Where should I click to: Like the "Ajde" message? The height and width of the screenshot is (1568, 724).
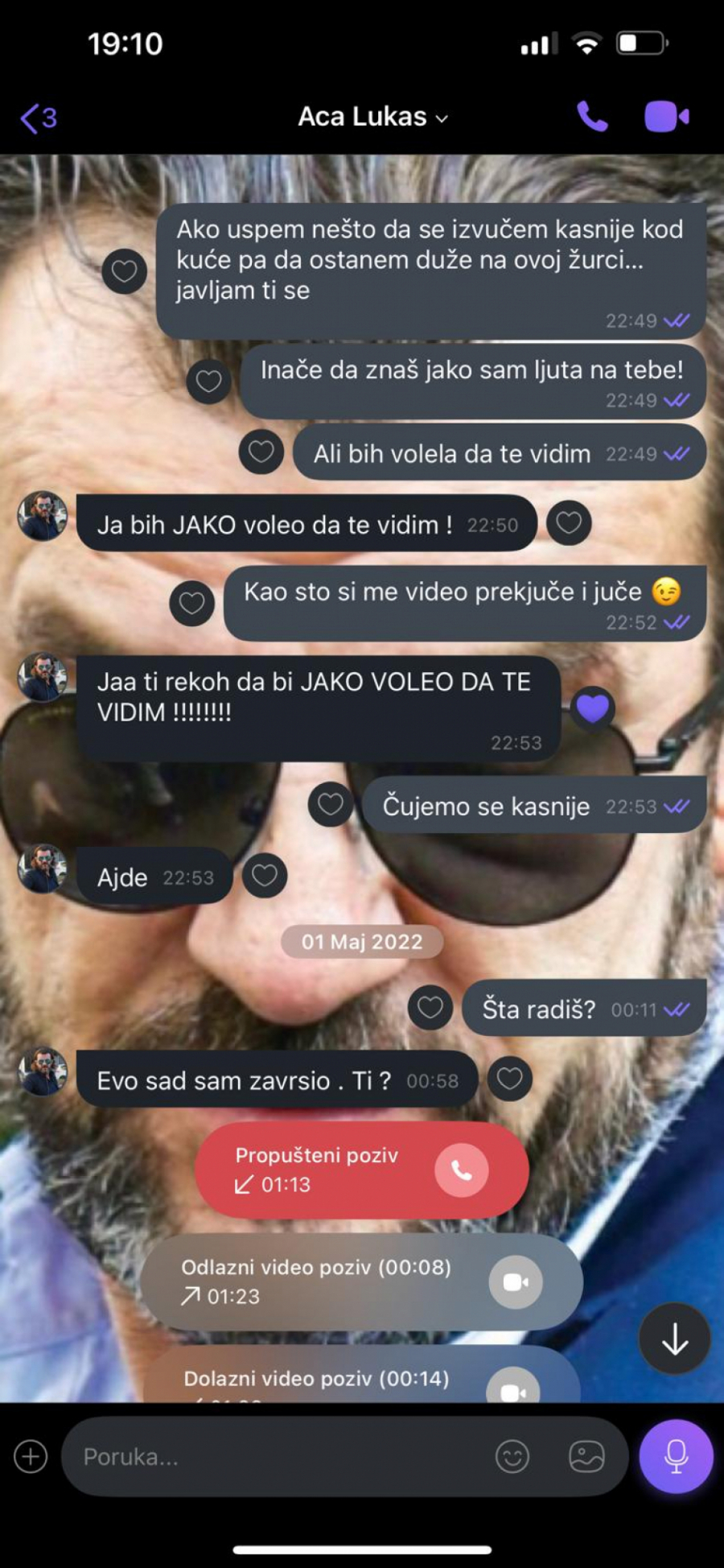coord(265,875)
